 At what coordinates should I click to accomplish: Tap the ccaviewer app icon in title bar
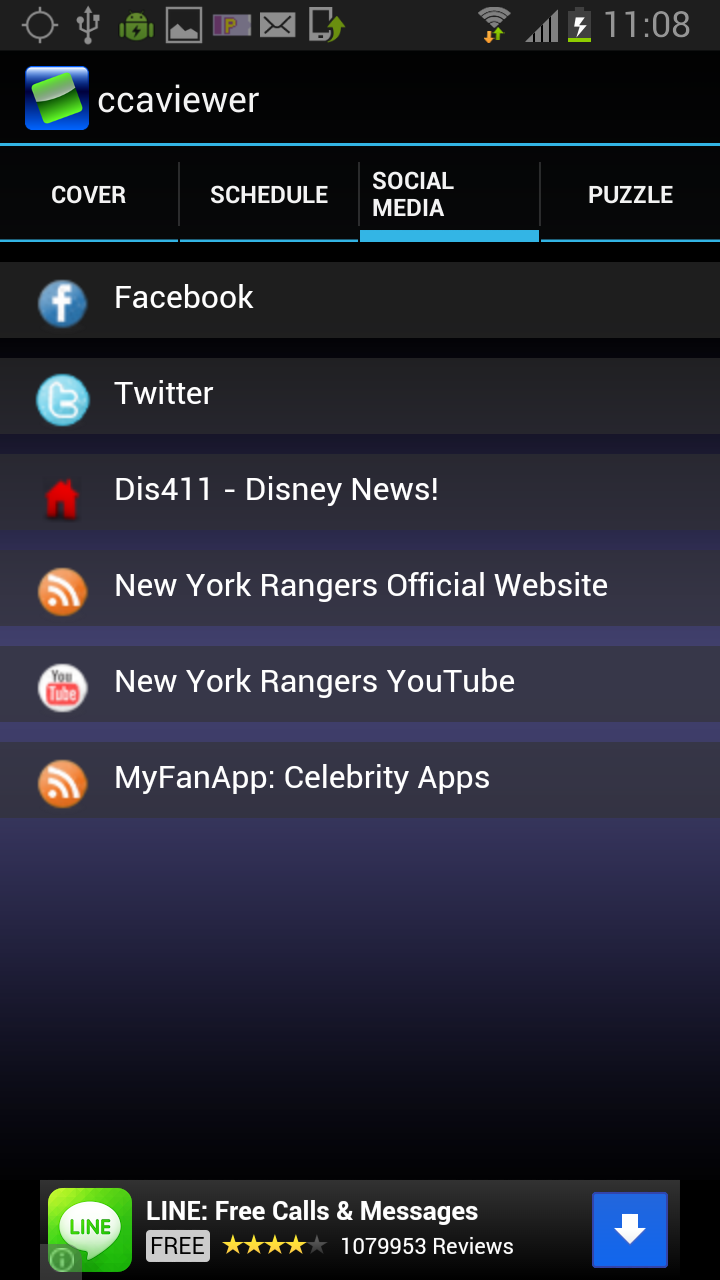(x=58, y=97)
